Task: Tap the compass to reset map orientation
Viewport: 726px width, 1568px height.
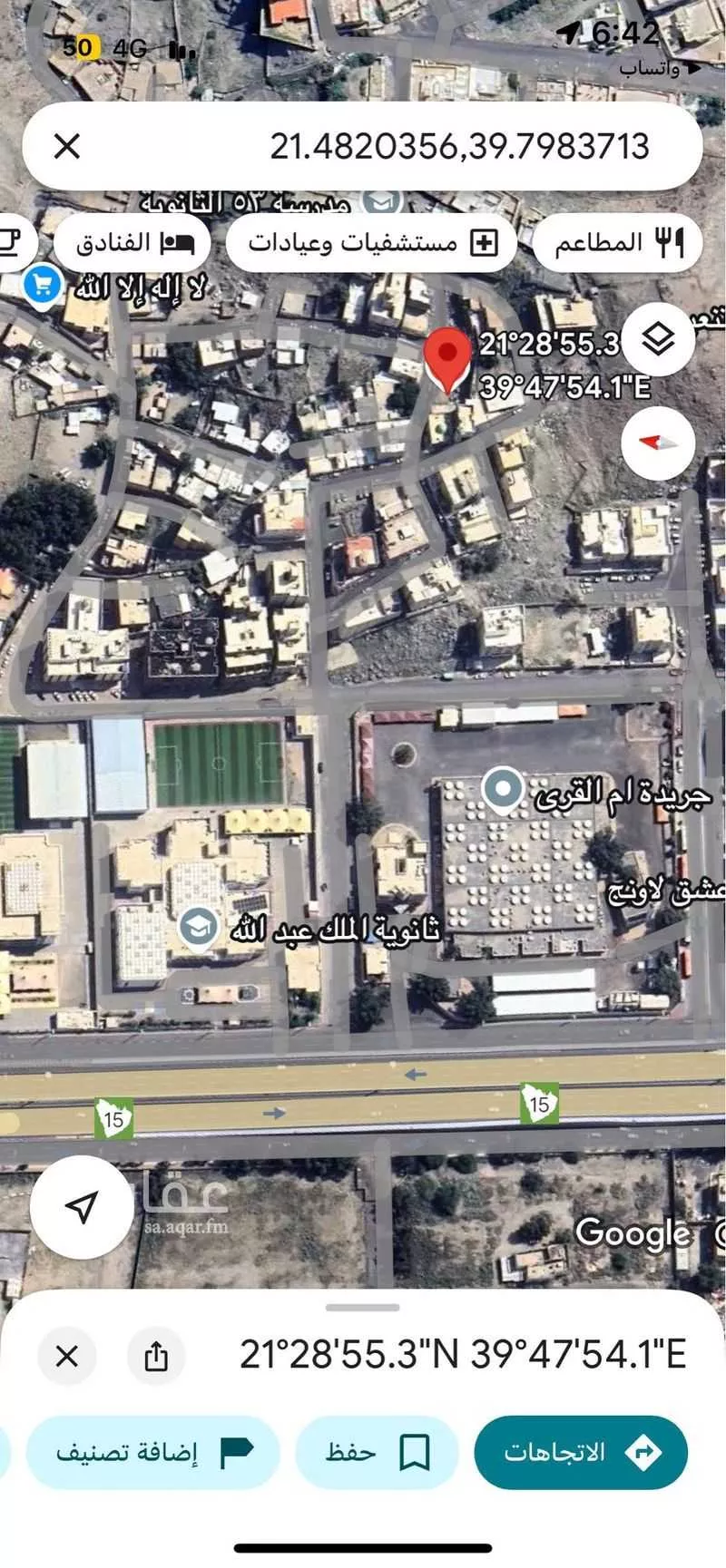Action: [658, 443]
